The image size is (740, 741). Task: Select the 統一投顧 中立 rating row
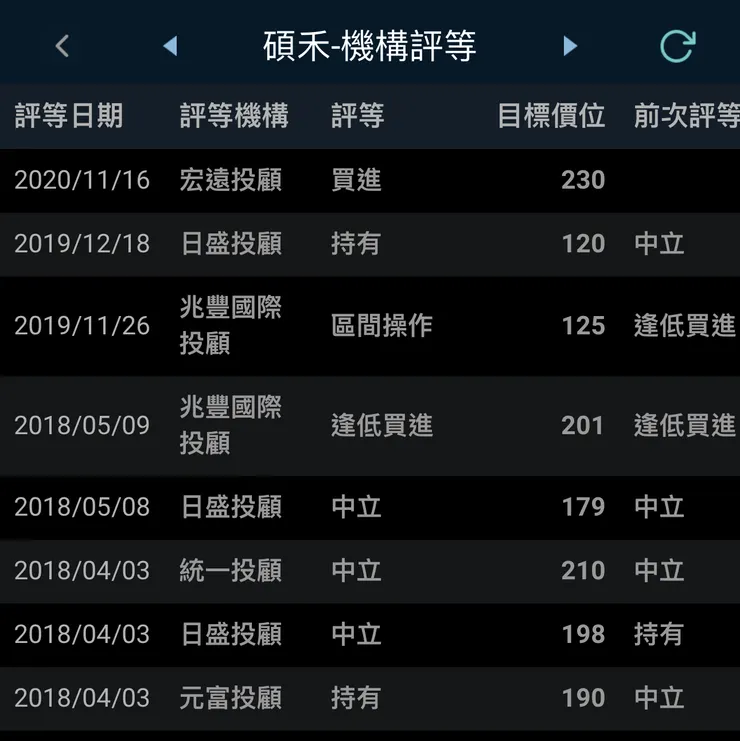(x=370, y=571)
